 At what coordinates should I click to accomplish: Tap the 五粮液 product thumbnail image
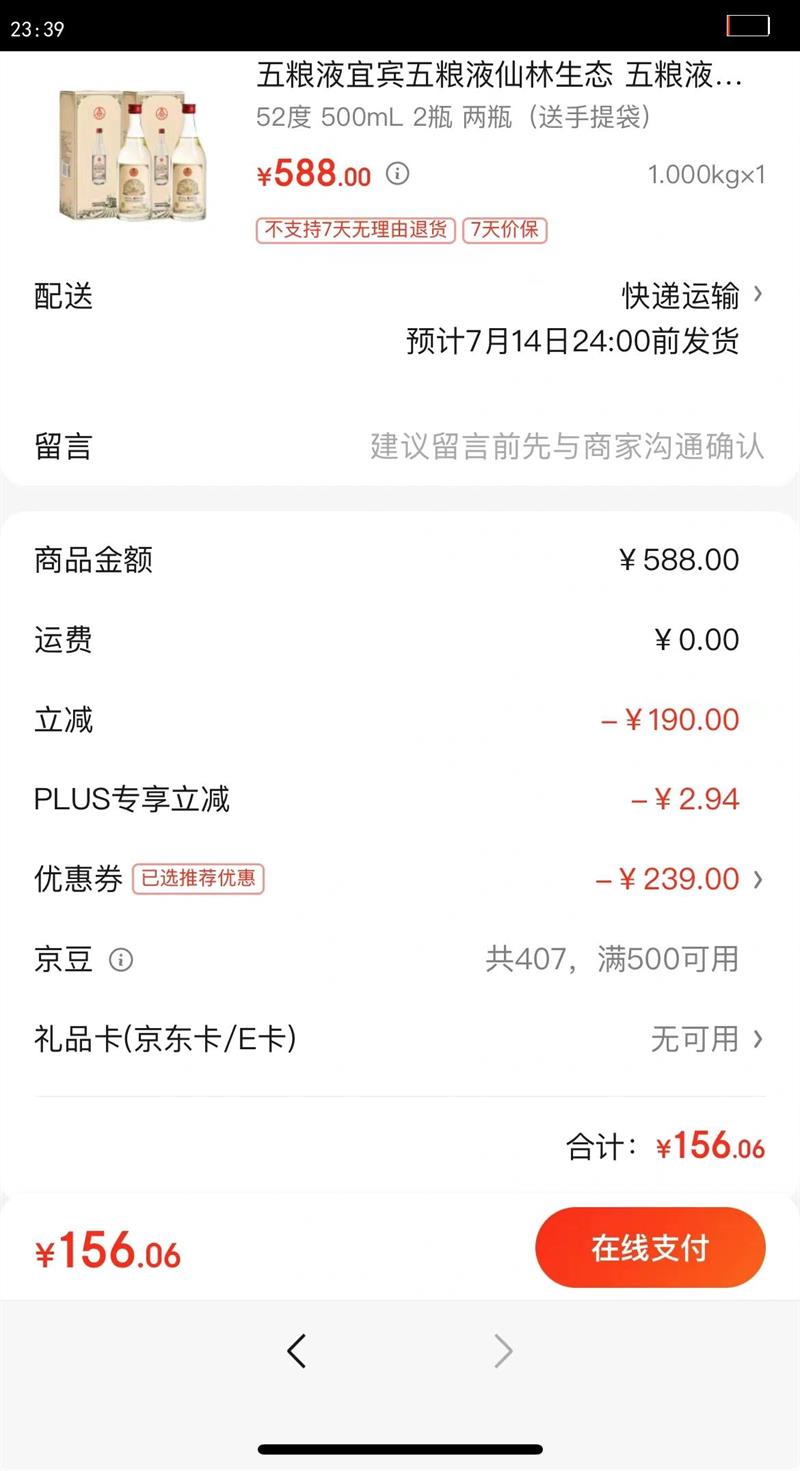pyautogui.click(x=130, y=150)
